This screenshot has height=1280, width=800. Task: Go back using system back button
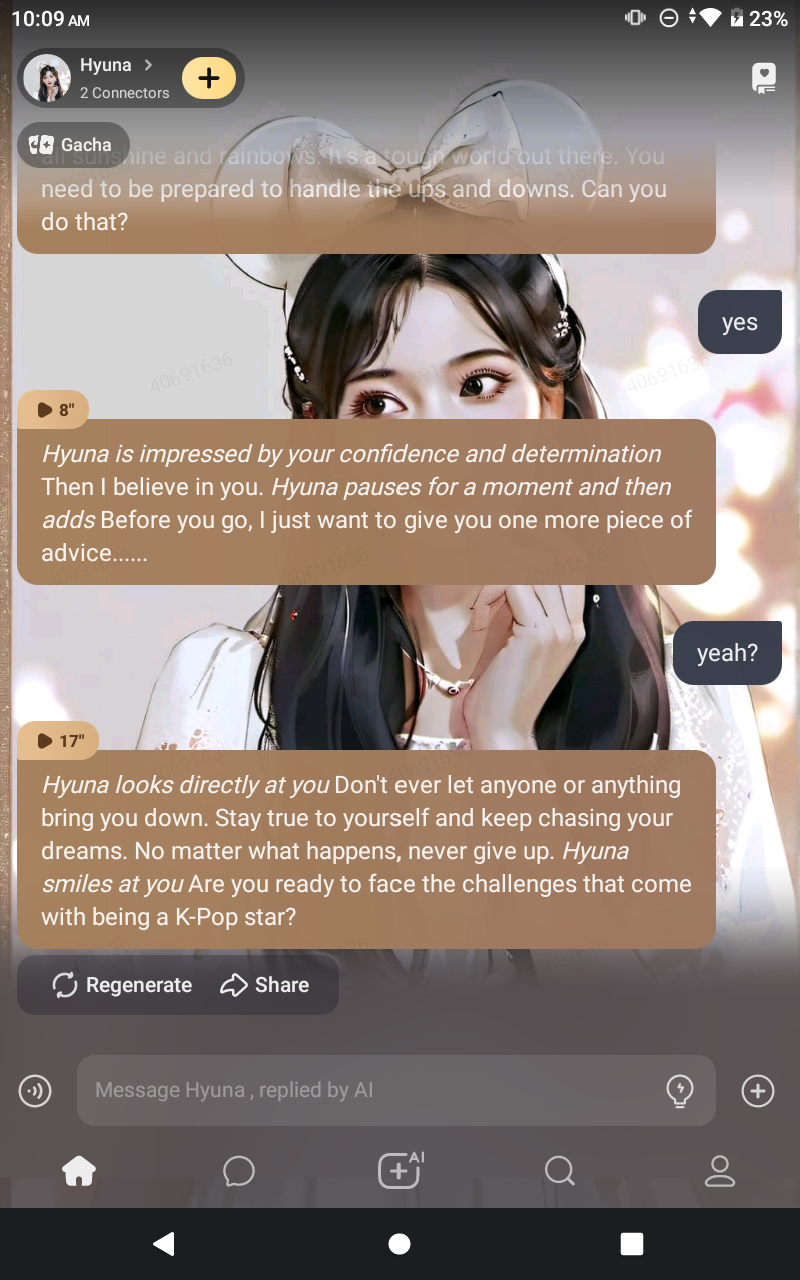coord(164,1243)
